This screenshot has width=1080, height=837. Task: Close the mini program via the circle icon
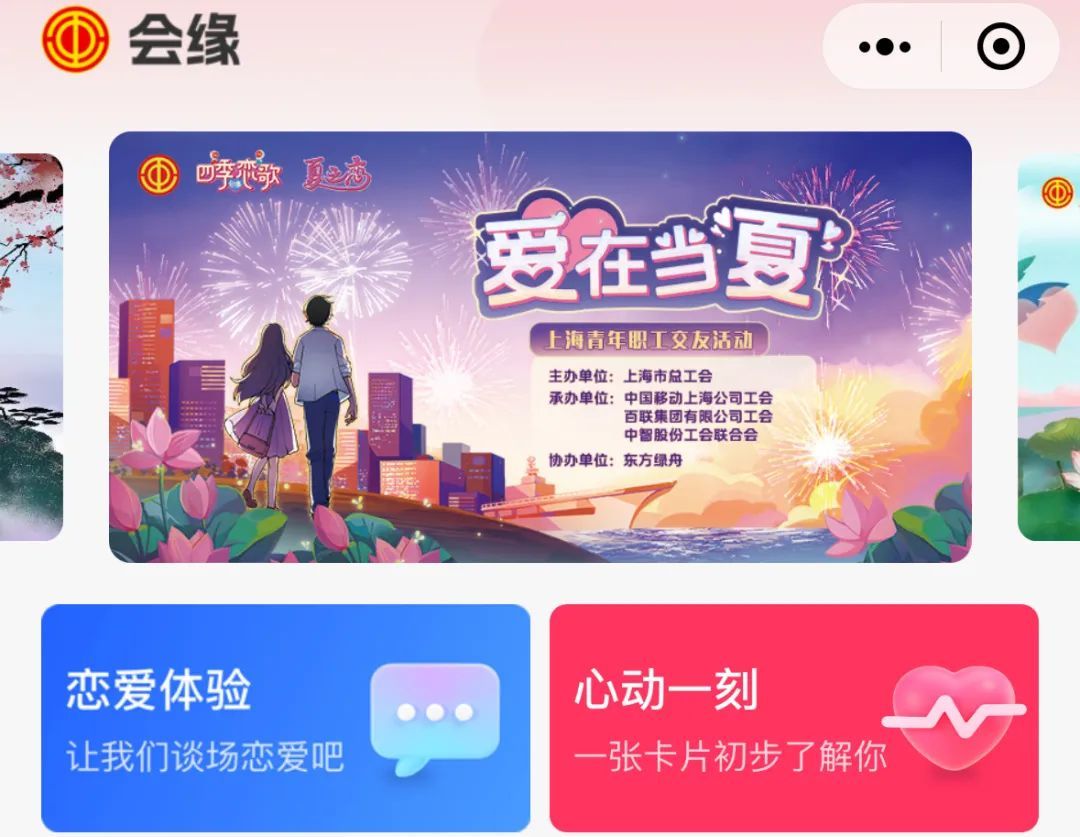coord(1001,46)
